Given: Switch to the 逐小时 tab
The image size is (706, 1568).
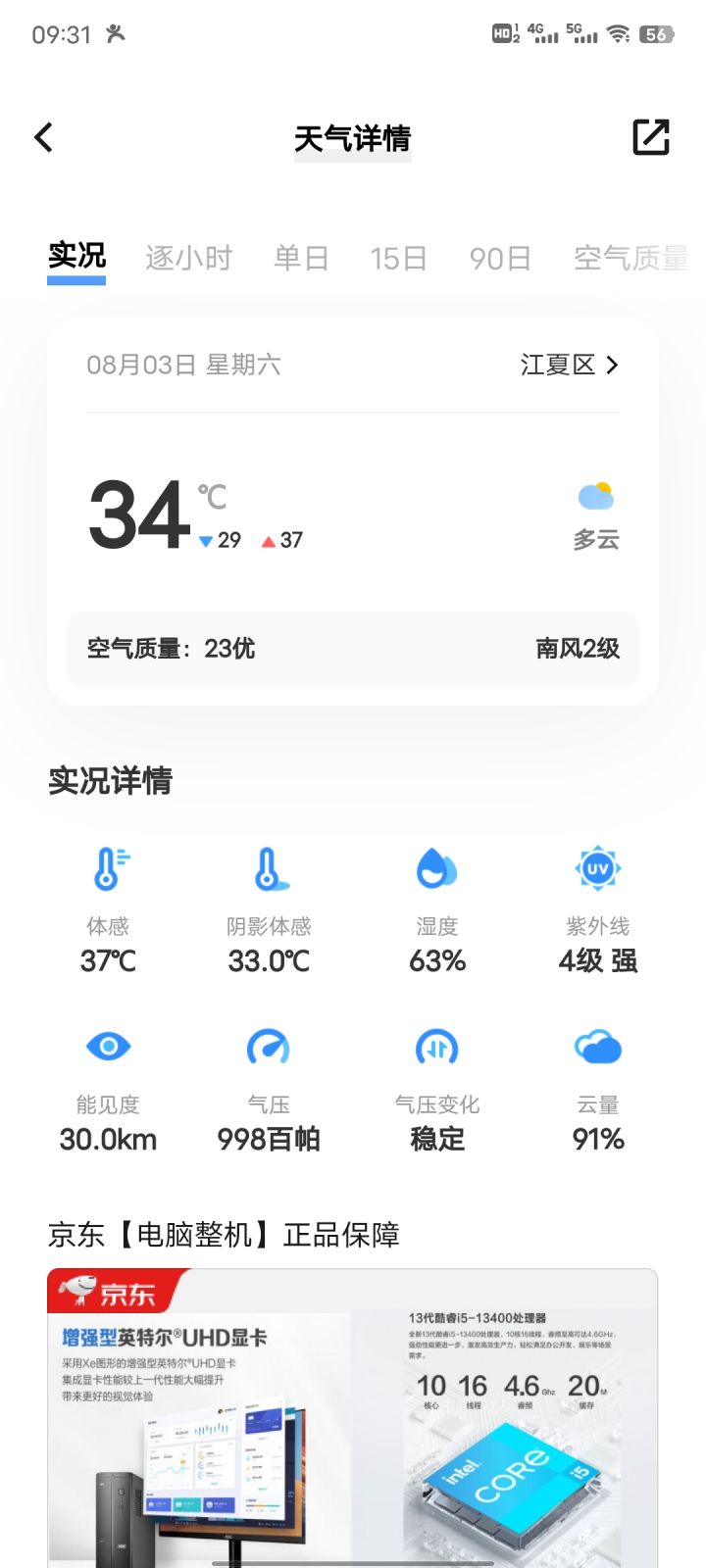Looking at the screenshot, I should [188, 258].
